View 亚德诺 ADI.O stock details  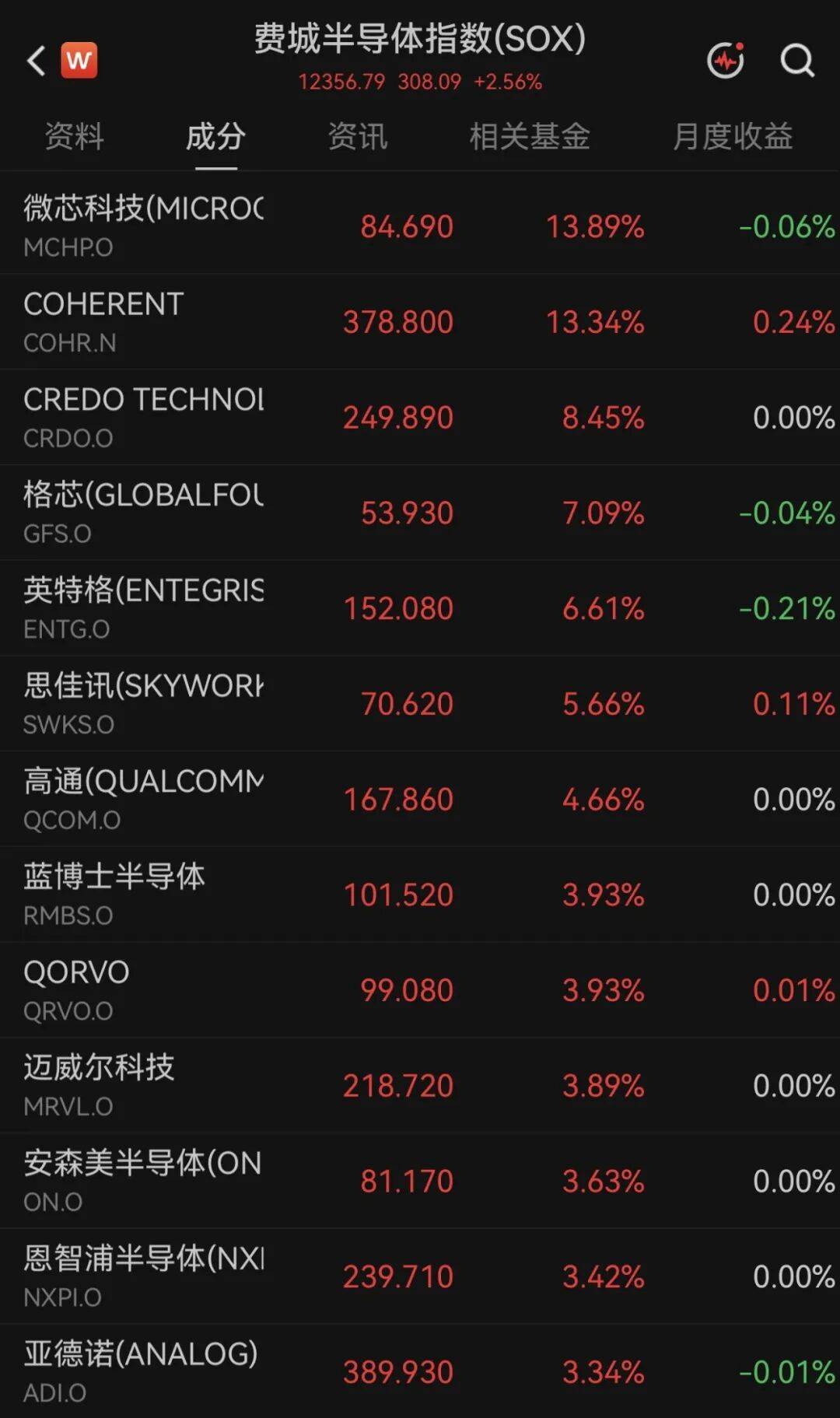[420, 1371]
